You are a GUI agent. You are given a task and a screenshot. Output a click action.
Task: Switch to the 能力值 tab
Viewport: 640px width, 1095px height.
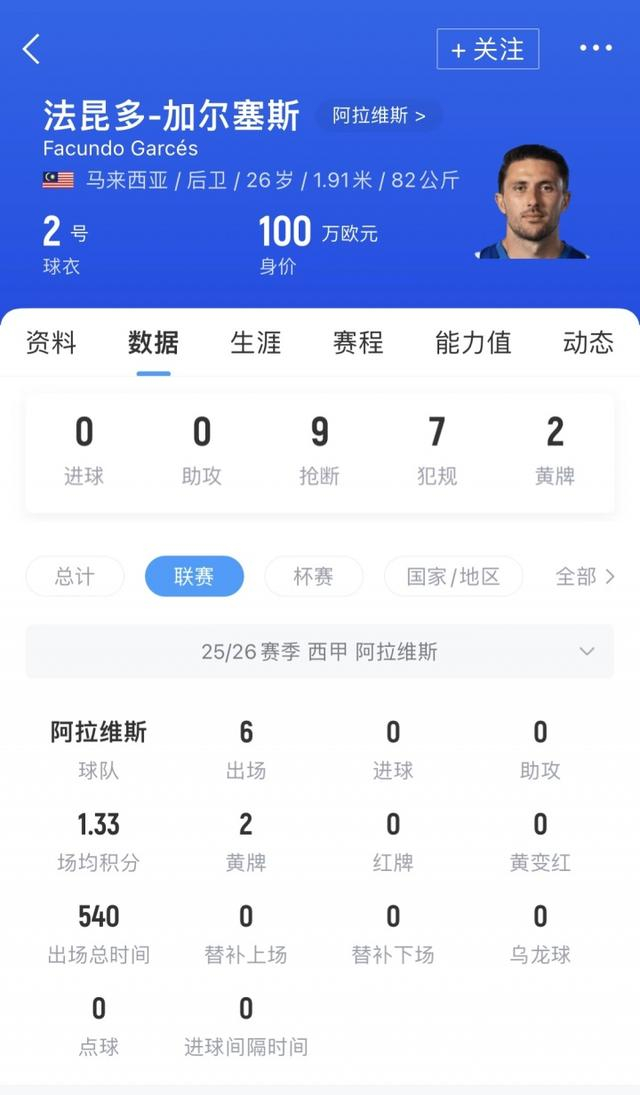point(473,343)
